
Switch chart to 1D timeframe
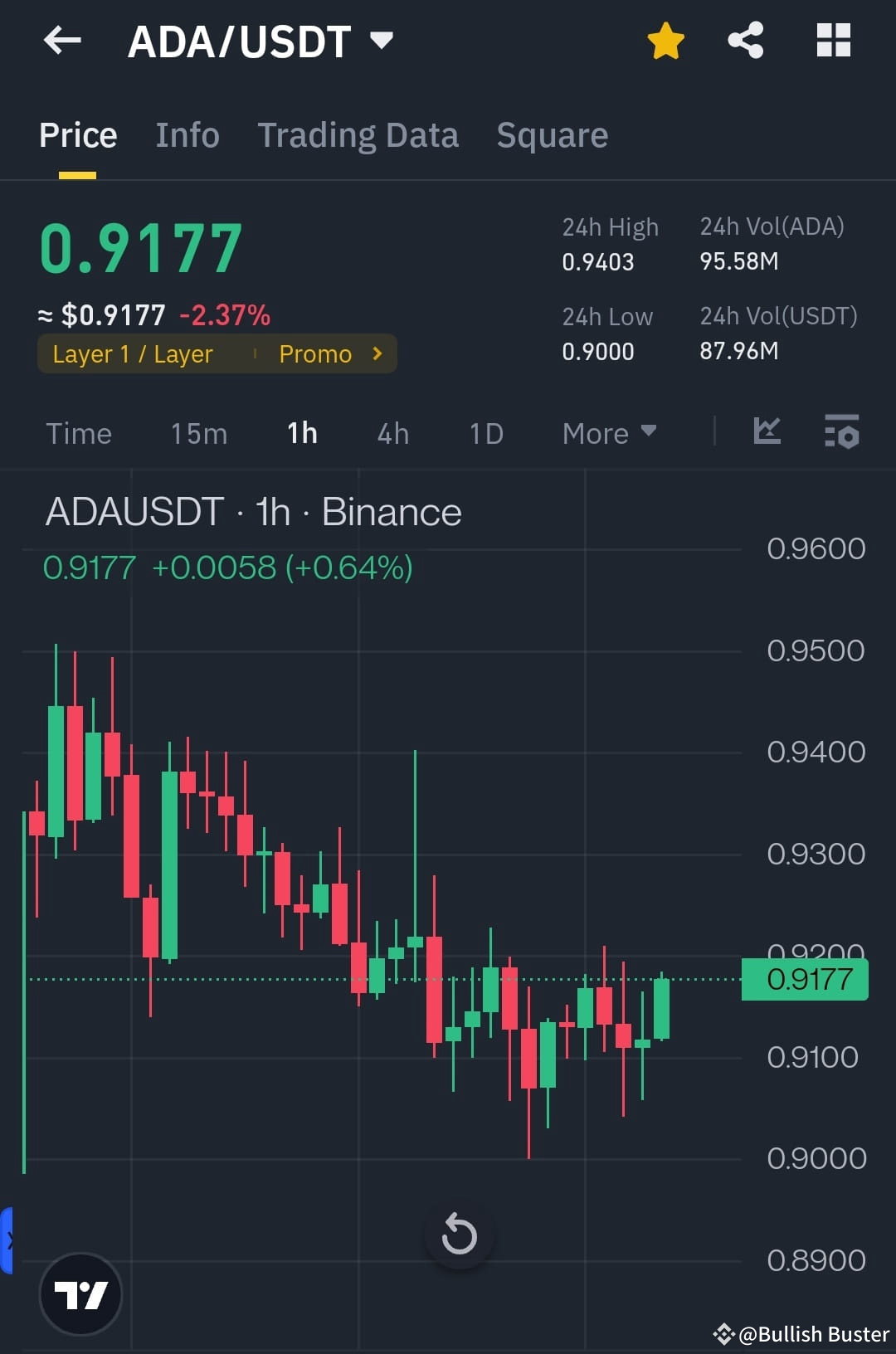point(486,433)
